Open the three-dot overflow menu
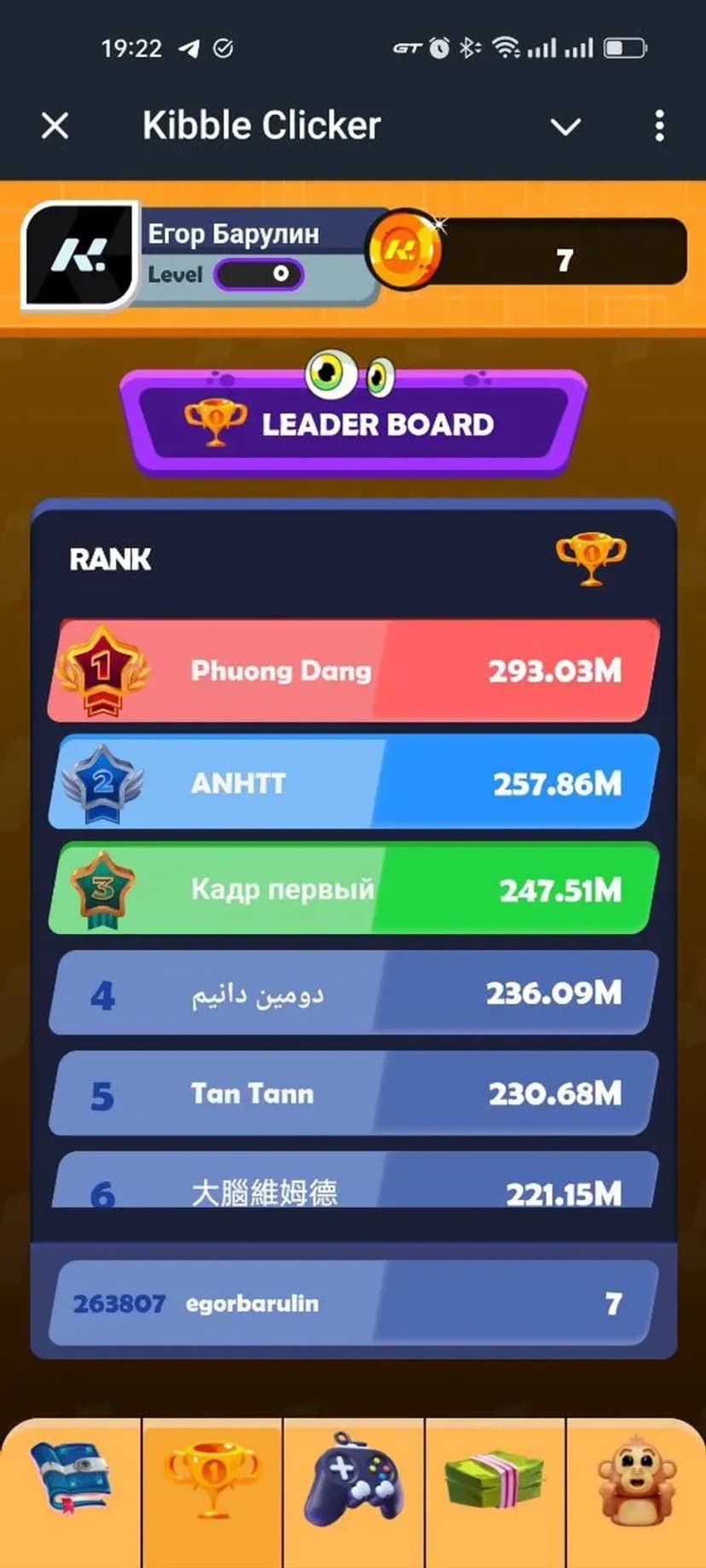706x1568 pixels. coord(659,126)
